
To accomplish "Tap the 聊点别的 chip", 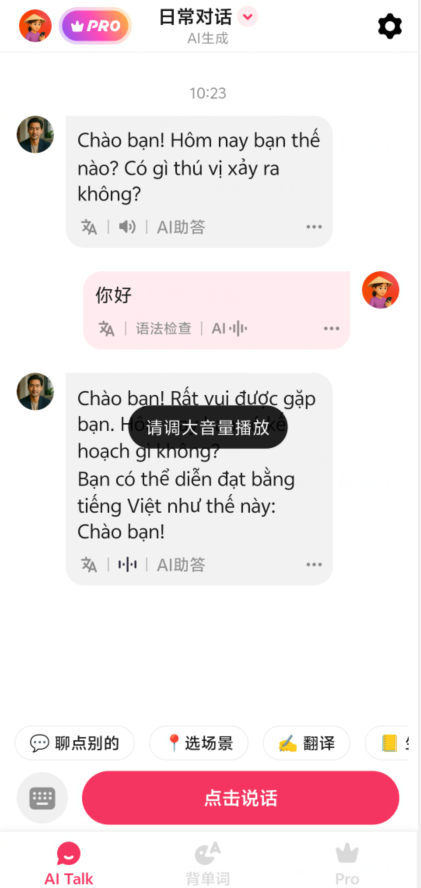I will tap(75, 743).
